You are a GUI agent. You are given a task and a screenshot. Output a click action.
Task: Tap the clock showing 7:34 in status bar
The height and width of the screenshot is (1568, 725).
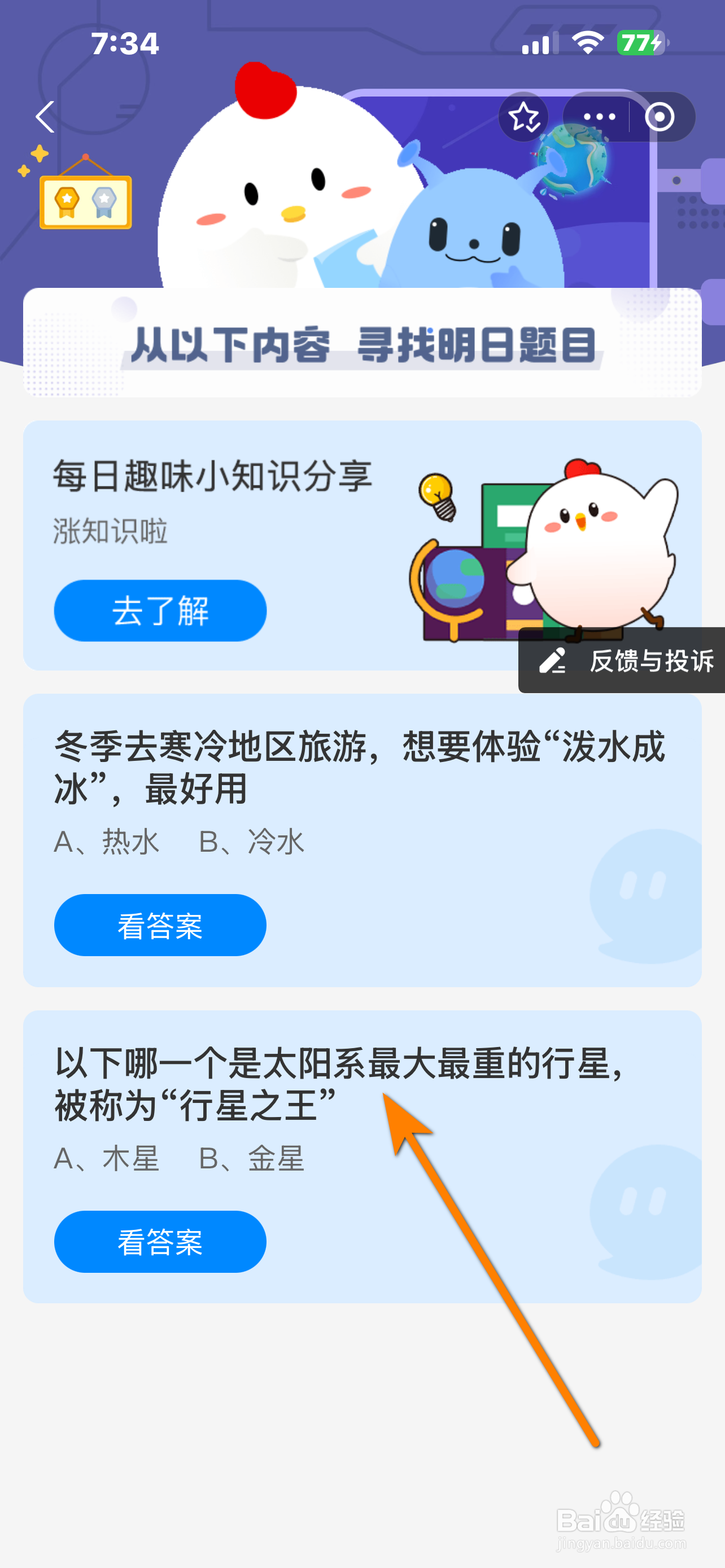125,42
